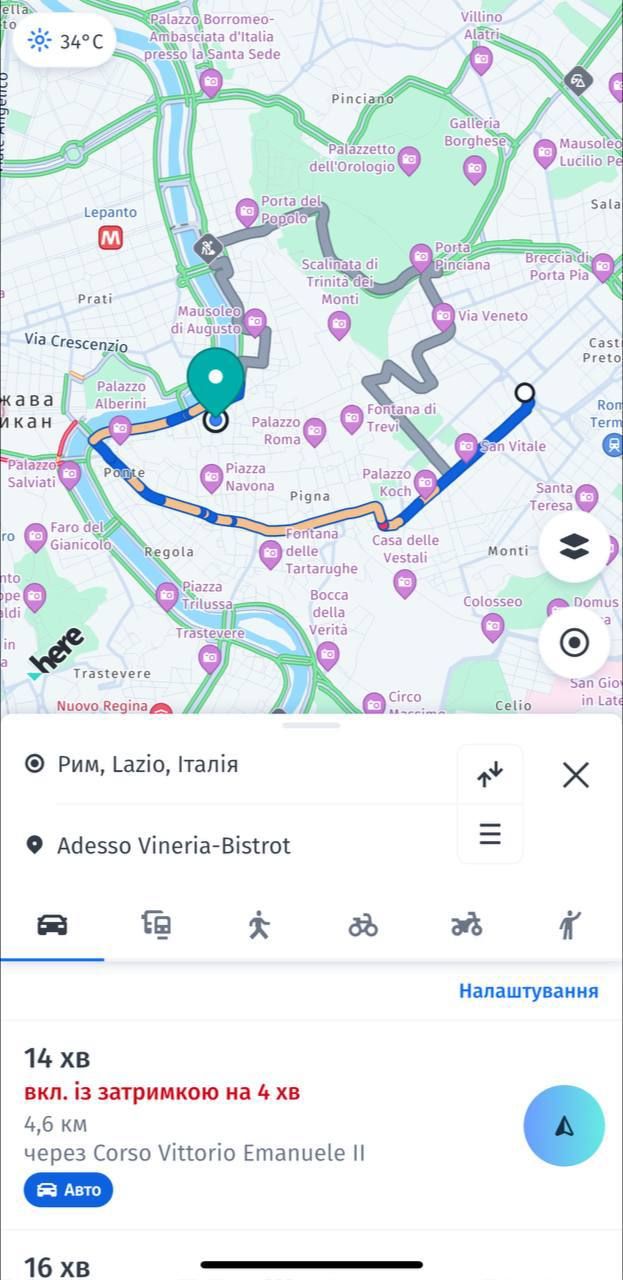
Task: Switch to public transport mode
Action: (156, 925)
